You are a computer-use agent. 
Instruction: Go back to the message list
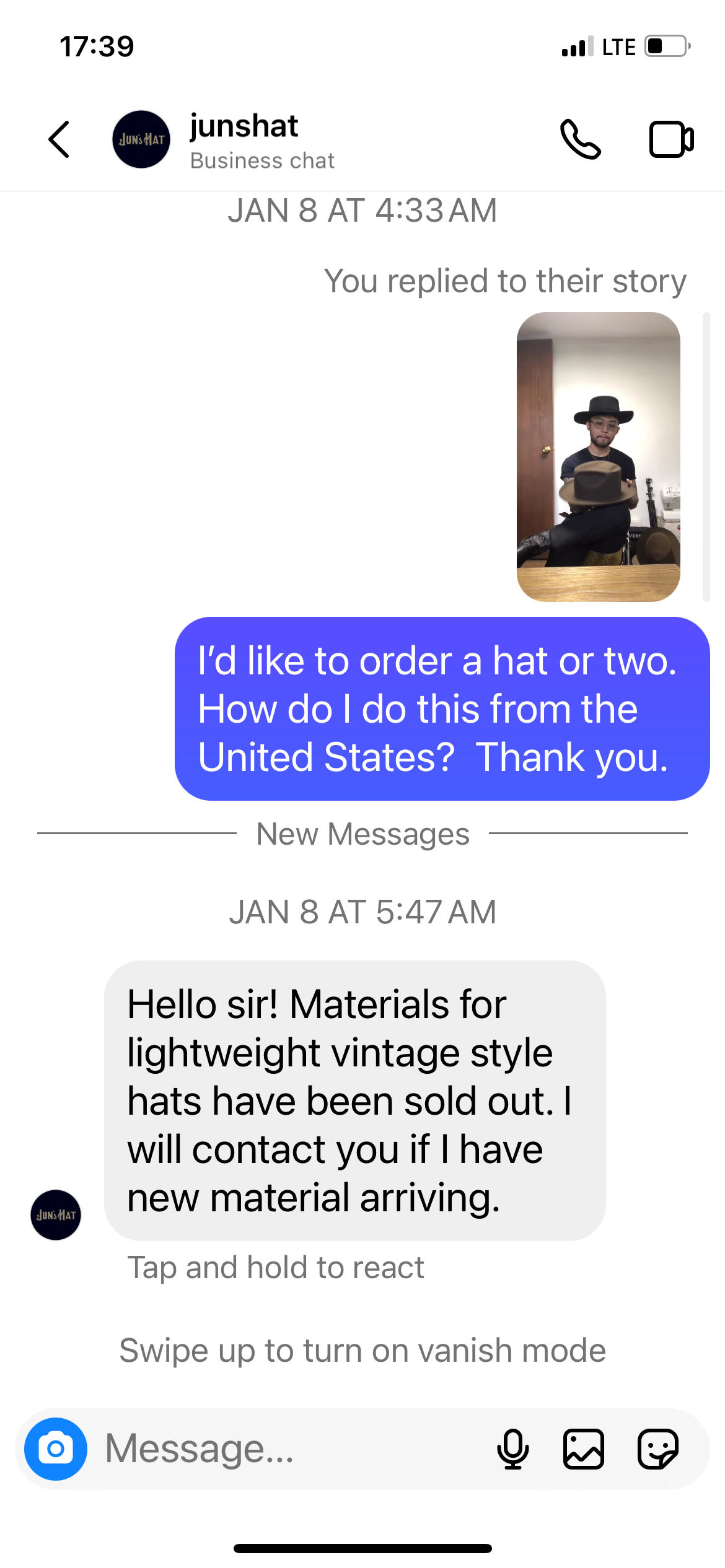tap(59, 139)
